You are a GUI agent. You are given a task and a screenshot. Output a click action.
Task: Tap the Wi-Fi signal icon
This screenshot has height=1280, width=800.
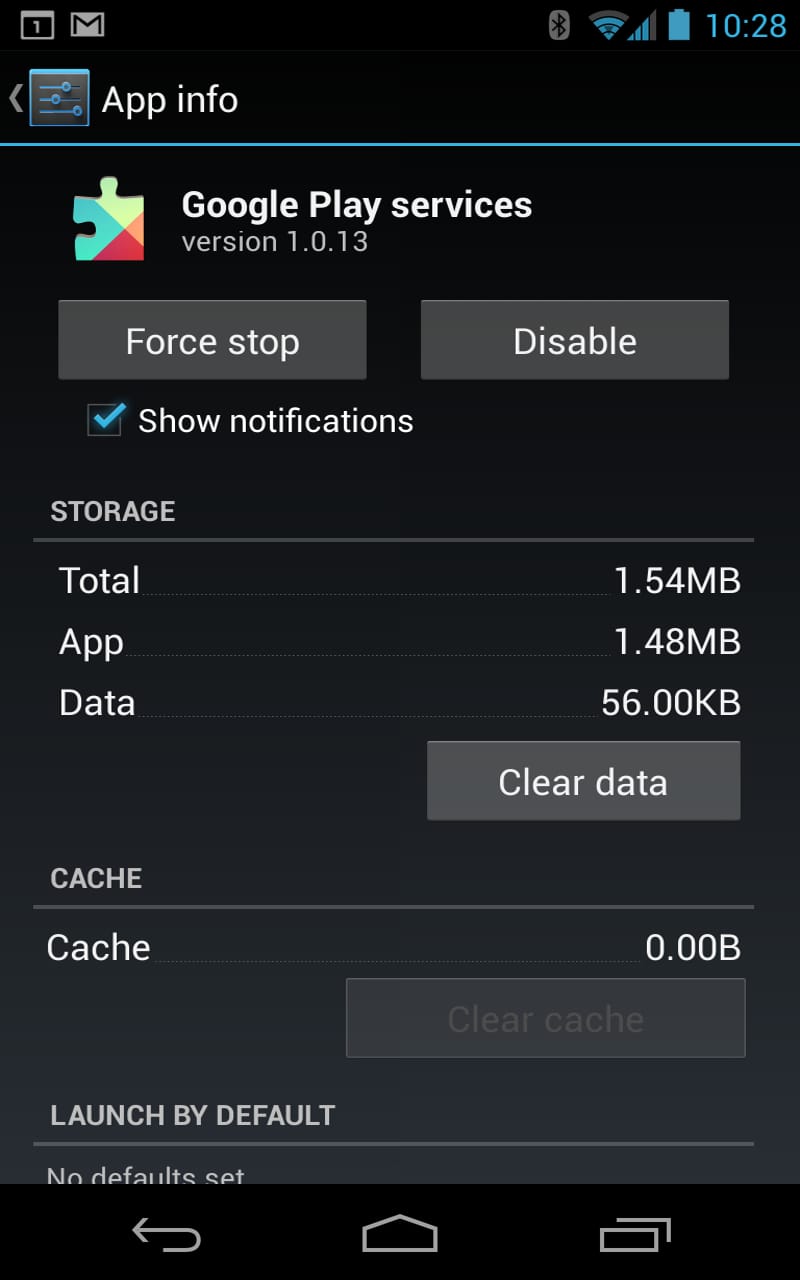point(608,25)
